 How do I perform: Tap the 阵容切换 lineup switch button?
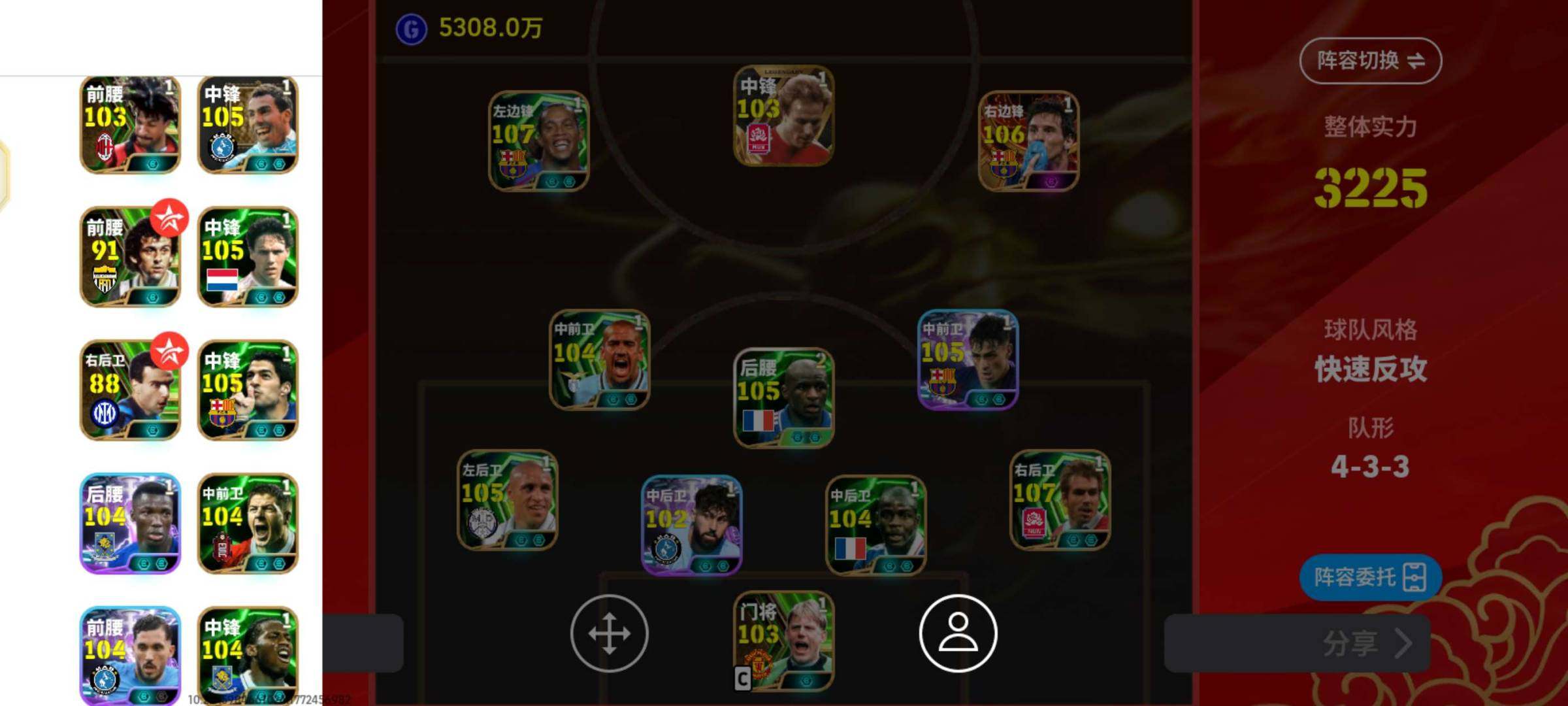click(1370, 61)
